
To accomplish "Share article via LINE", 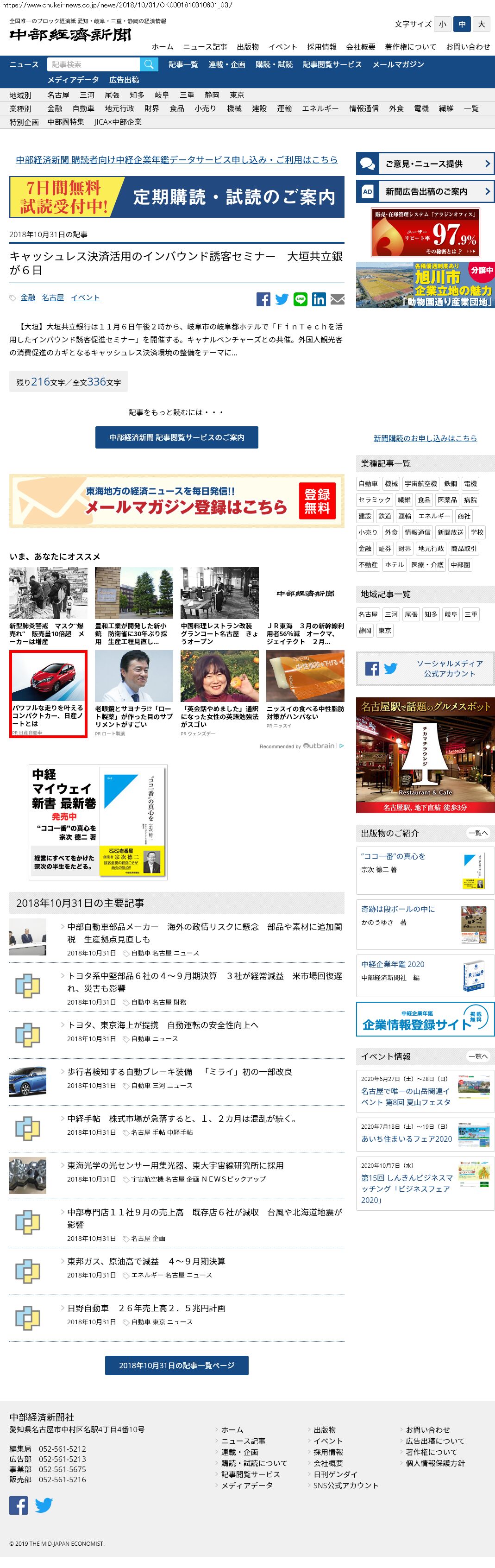I will [x=301, y=299].
